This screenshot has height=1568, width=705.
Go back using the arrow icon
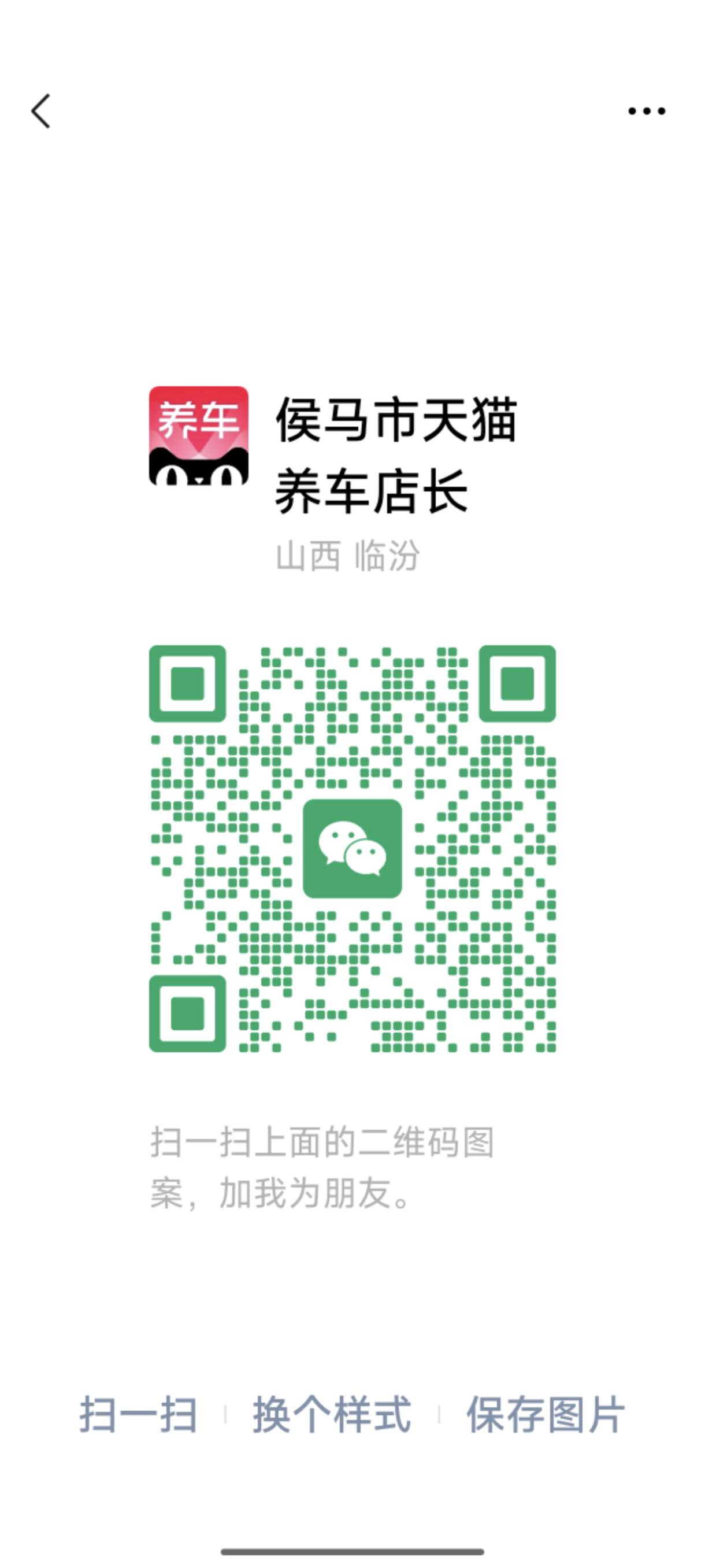[41, 111]
